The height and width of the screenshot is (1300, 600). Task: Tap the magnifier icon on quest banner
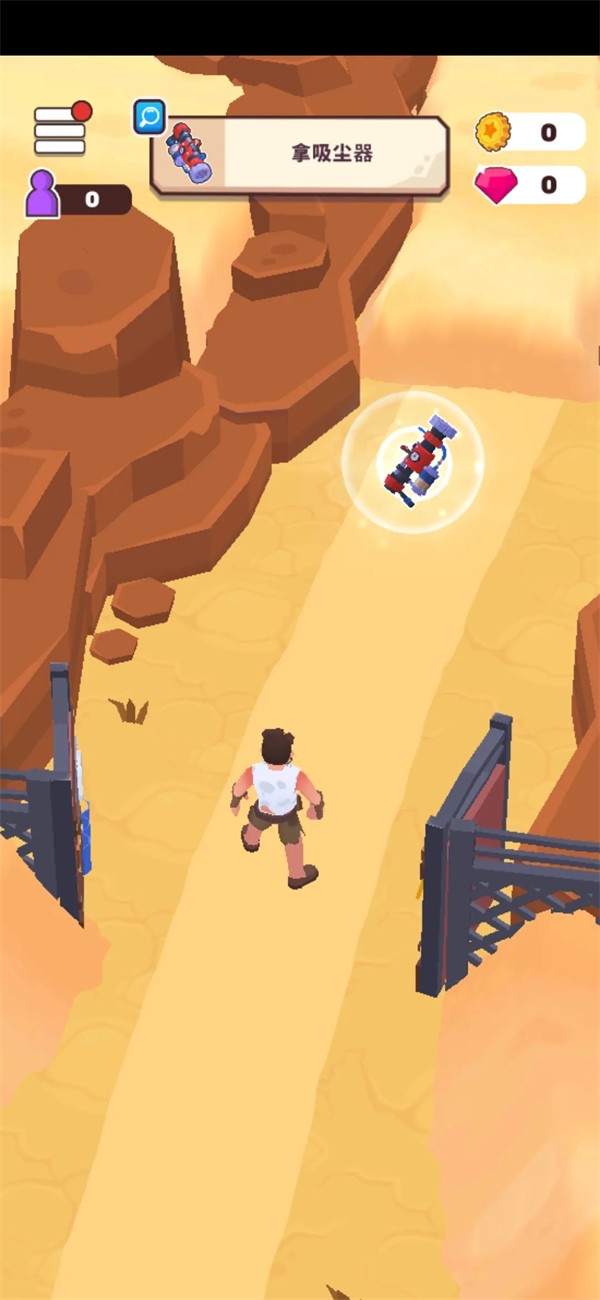pos(149,117)
